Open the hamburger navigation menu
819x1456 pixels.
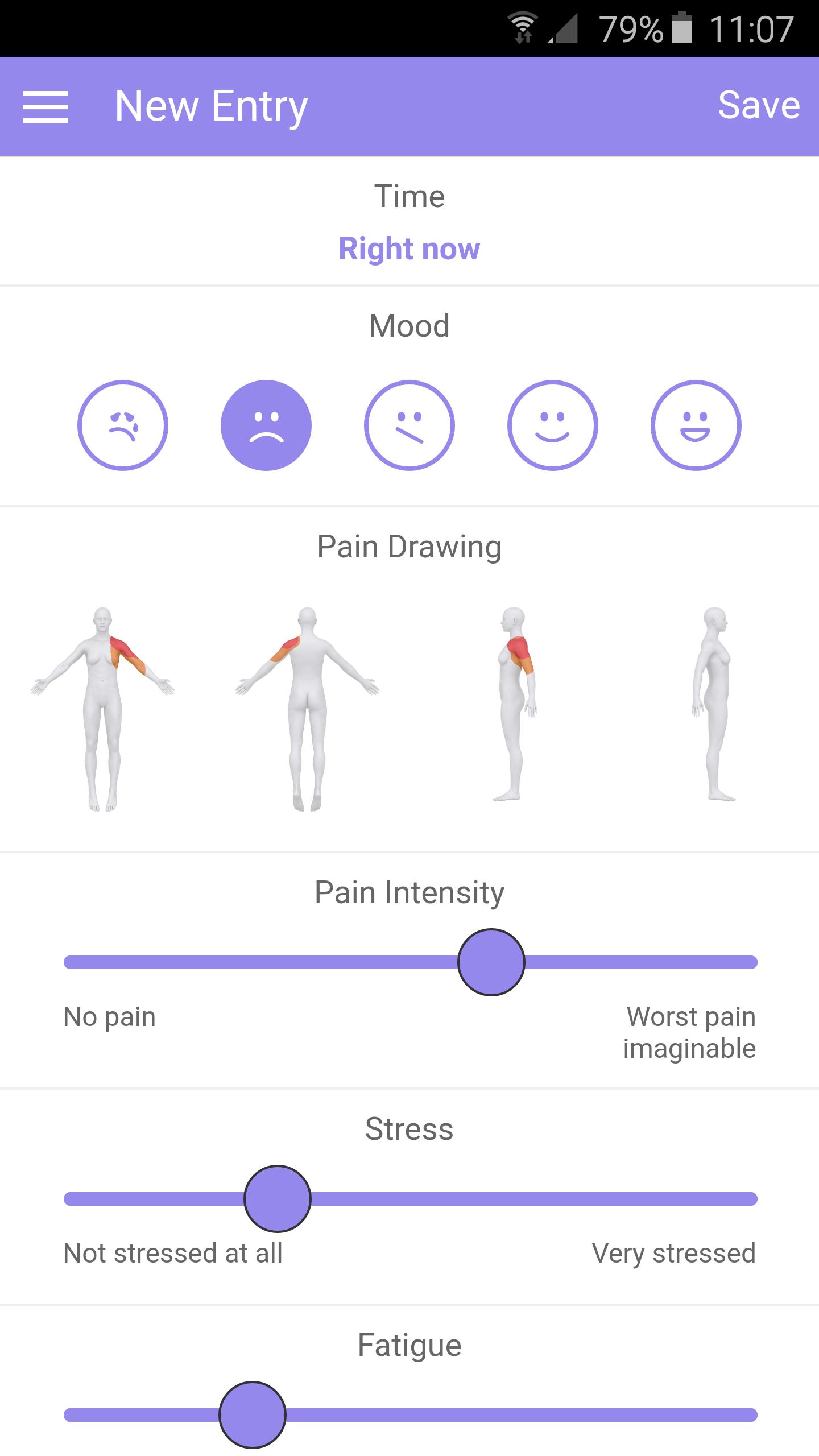point(45,106)
